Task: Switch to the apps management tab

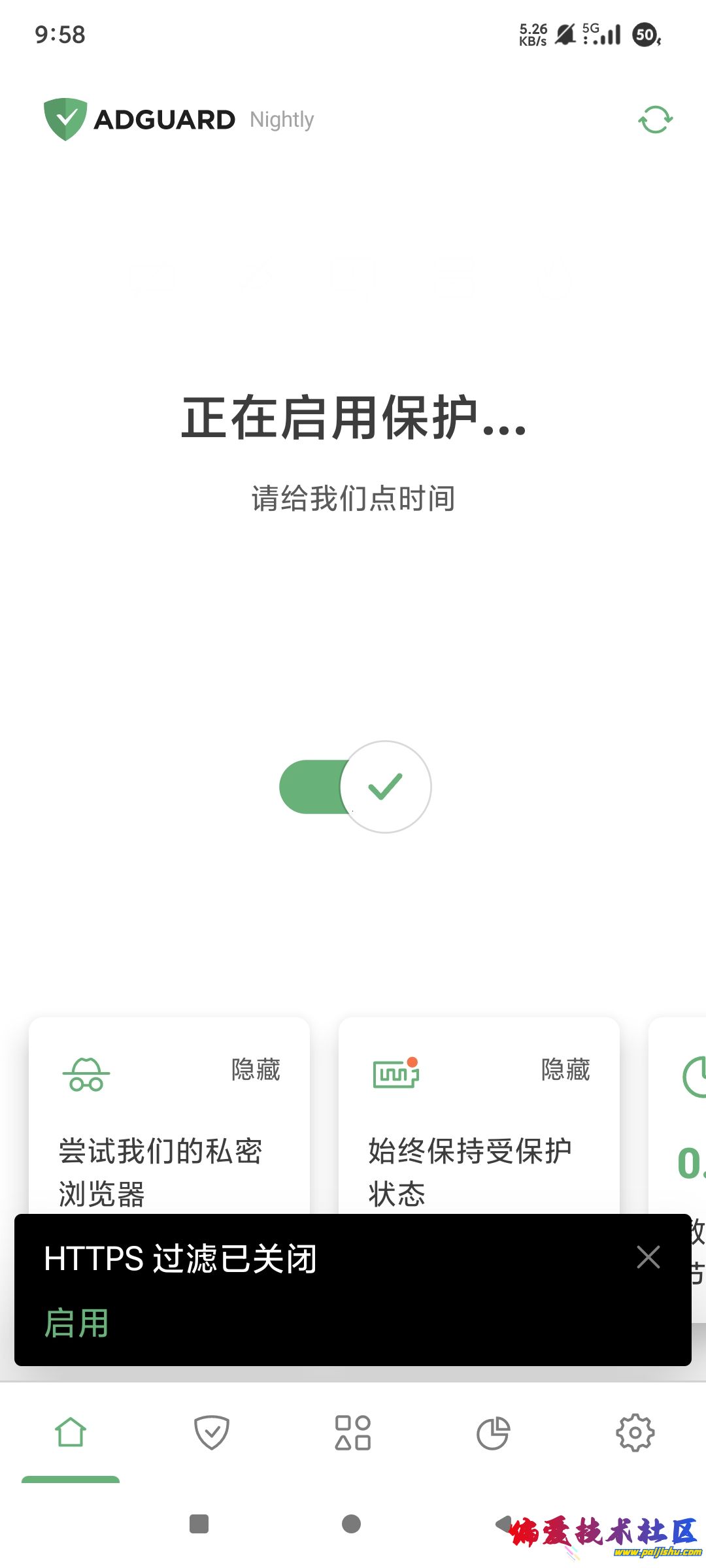Action: coord(353,1433)
